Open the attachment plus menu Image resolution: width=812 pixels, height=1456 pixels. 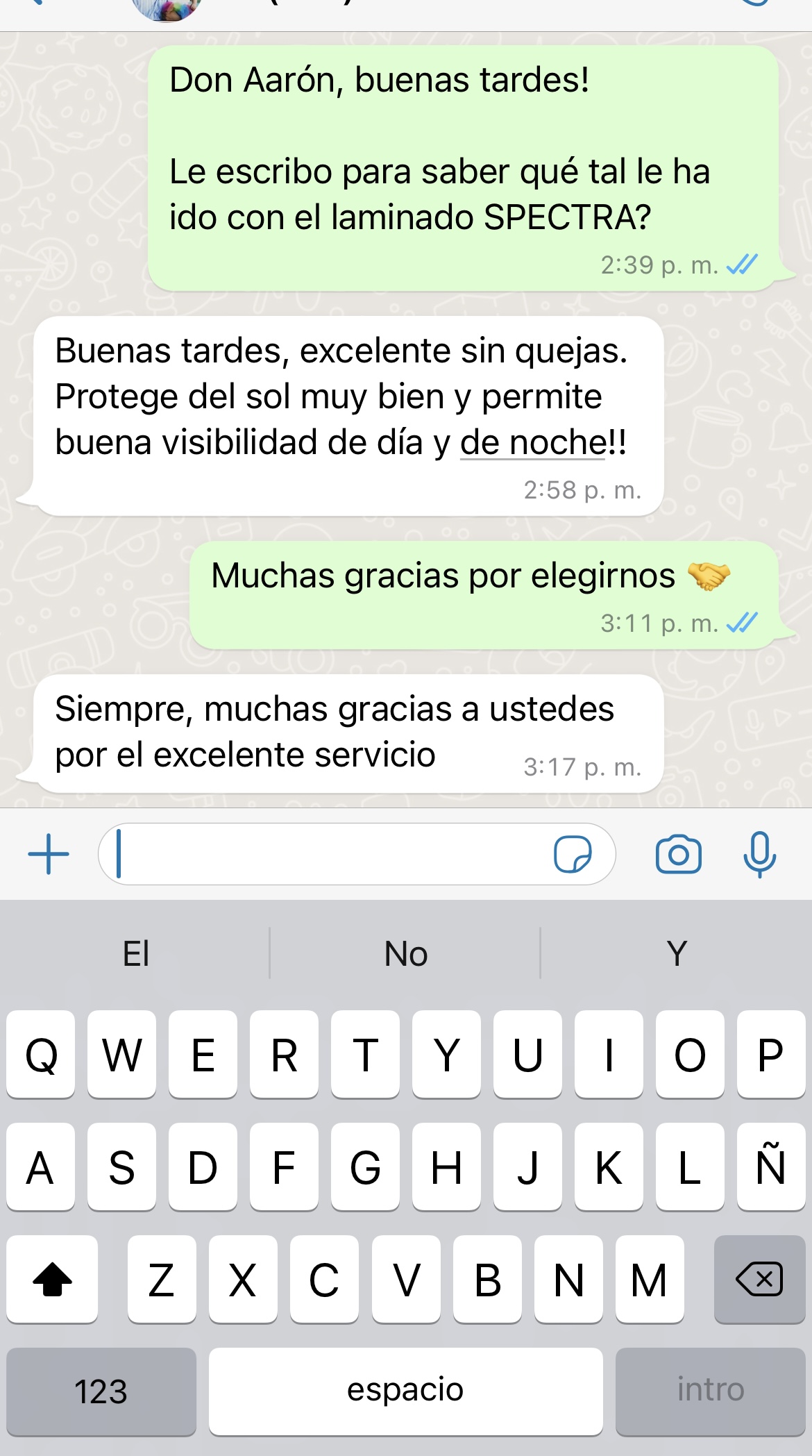[x=49, y=854]
